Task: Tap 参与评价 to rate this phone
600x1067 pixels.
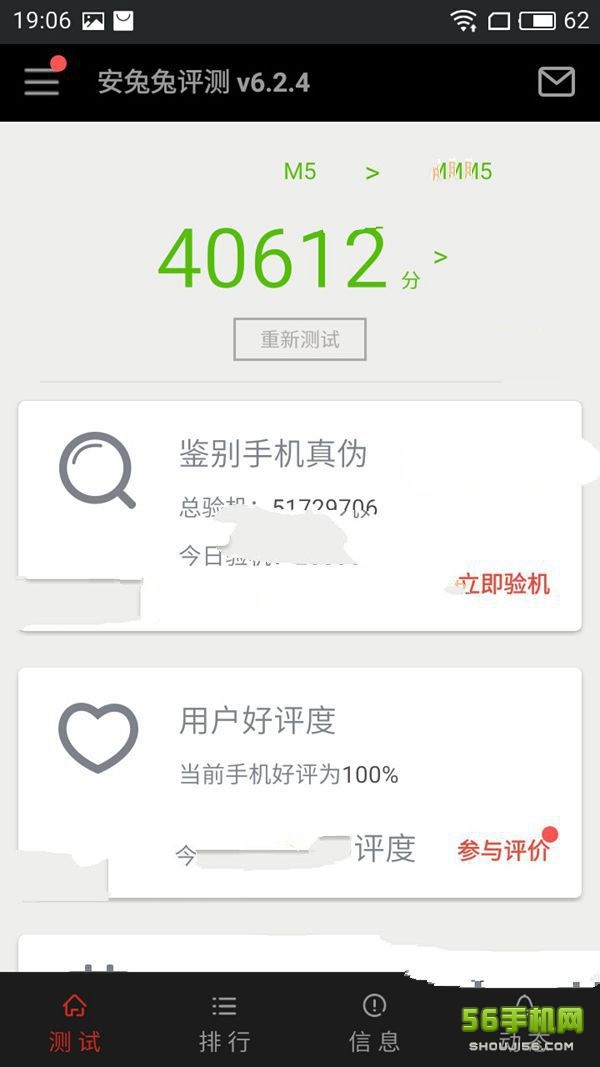Action: (x=503, y=851)
